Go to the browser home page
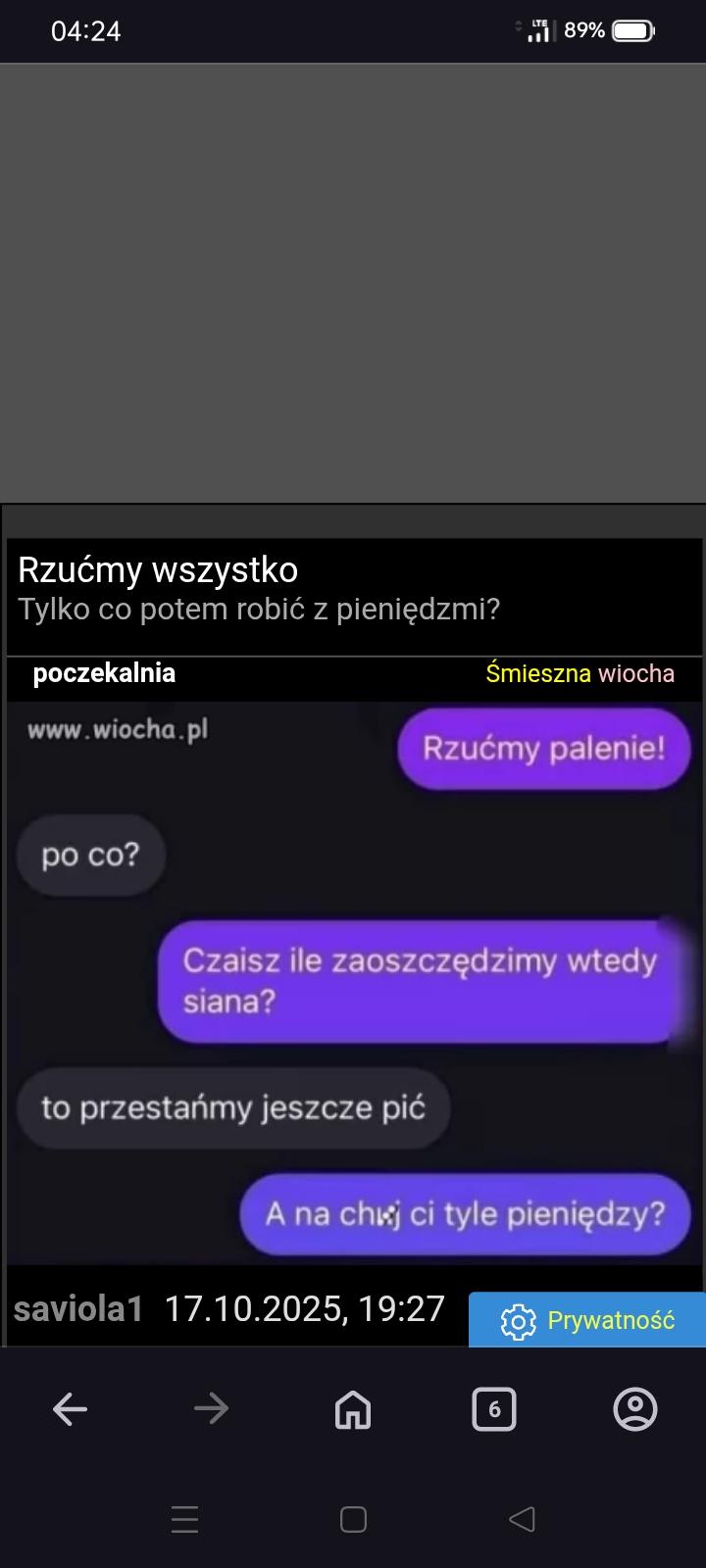Viewport: 706px width, 1568px height. point(353,1409)
